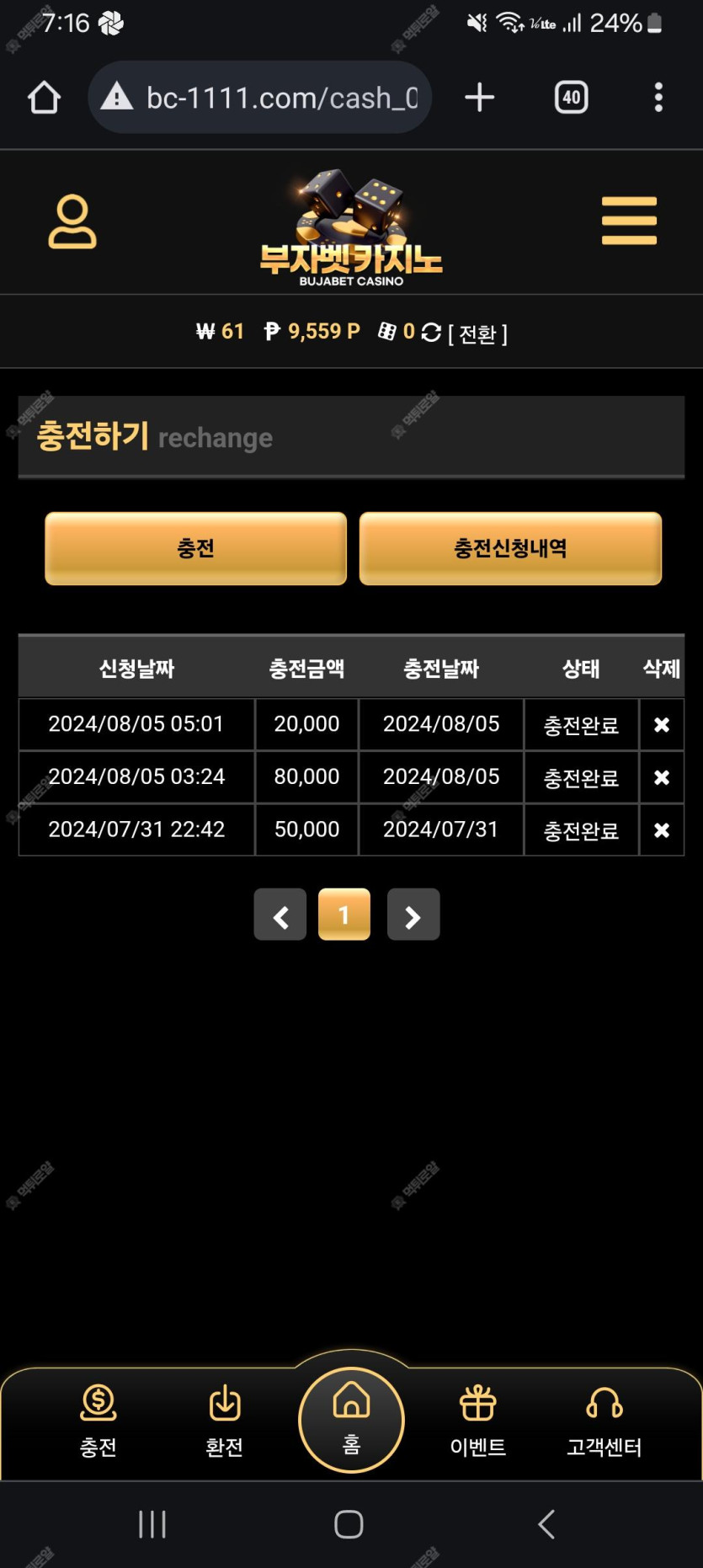
Task: Go to the 홈 tab
Action: (351, 1419)
